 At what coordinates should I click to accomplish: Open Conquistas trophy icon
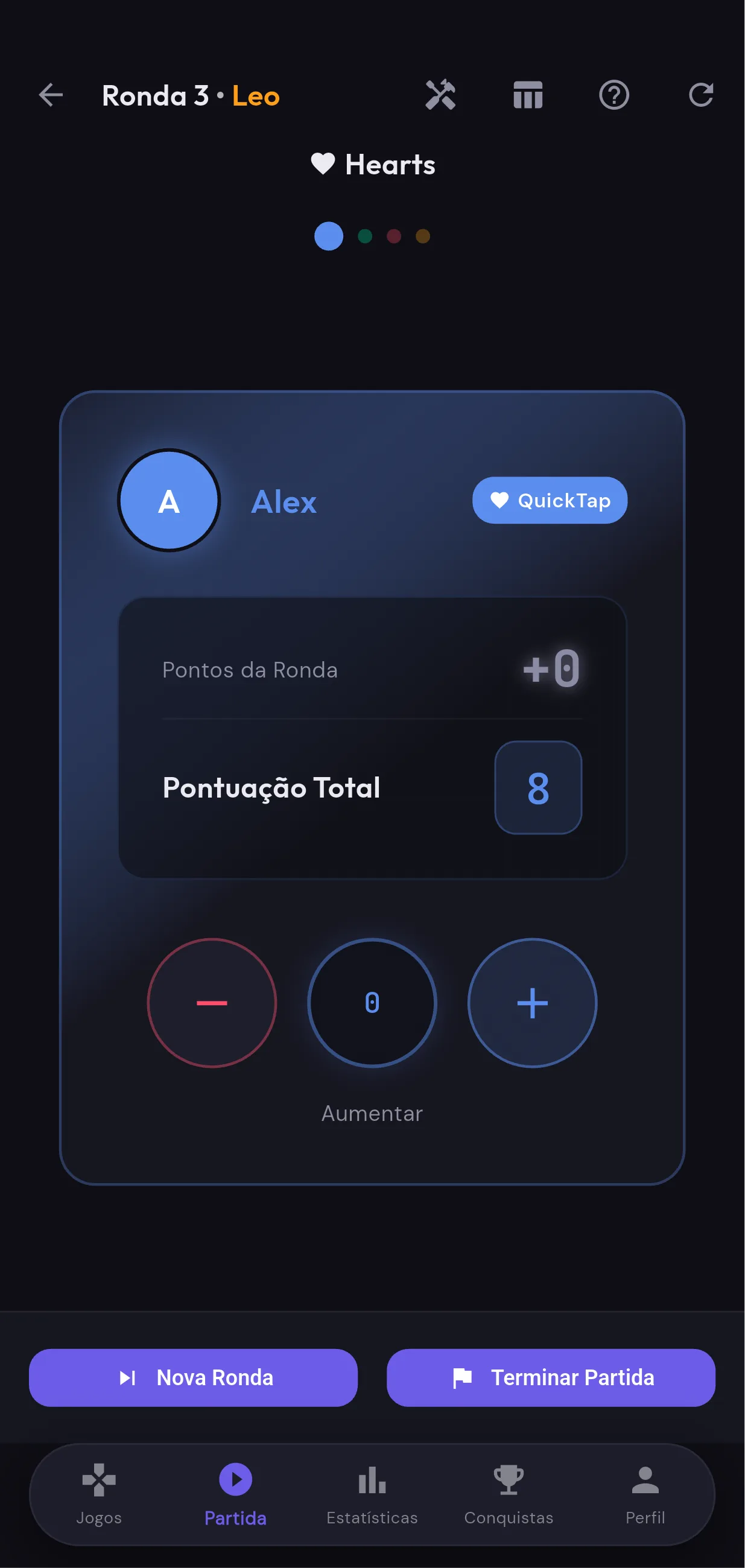(509, 1485)
